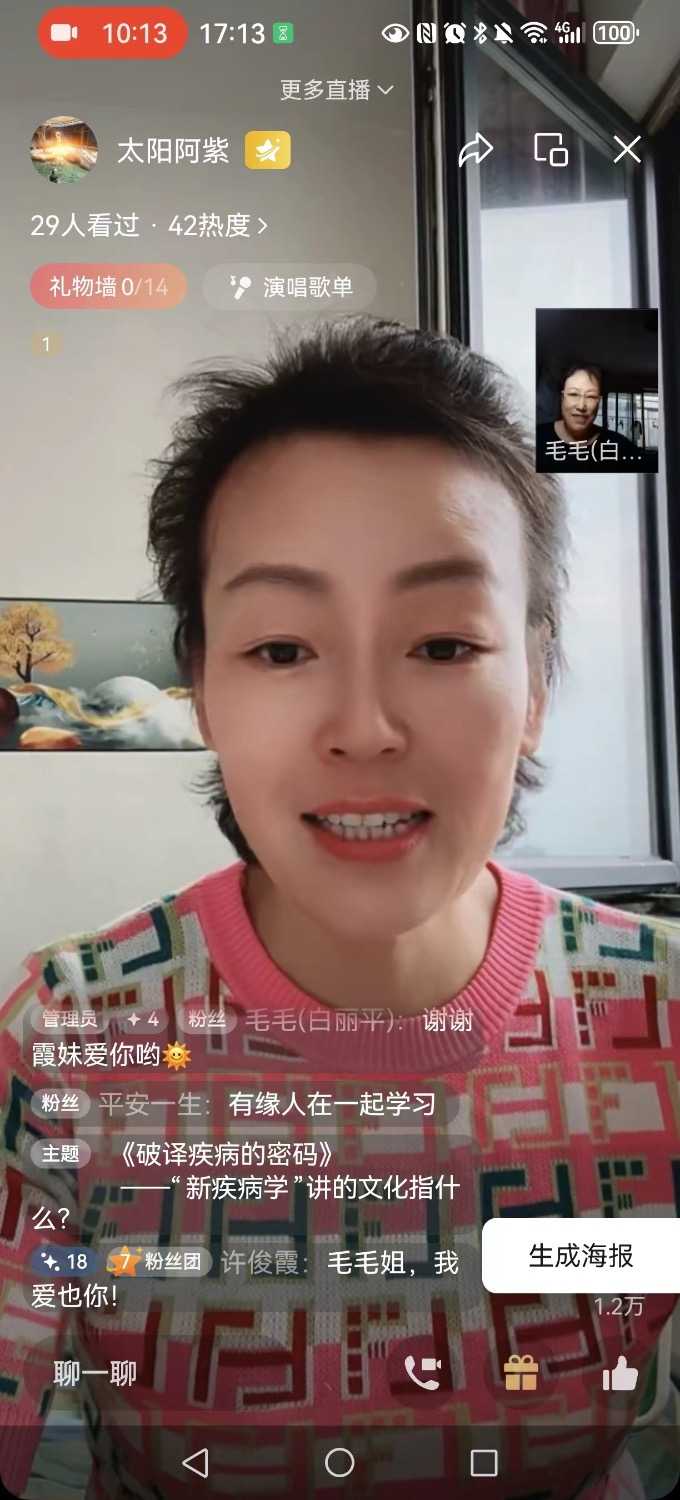Open the 礼物墙 gift wall

click(108, 287)
